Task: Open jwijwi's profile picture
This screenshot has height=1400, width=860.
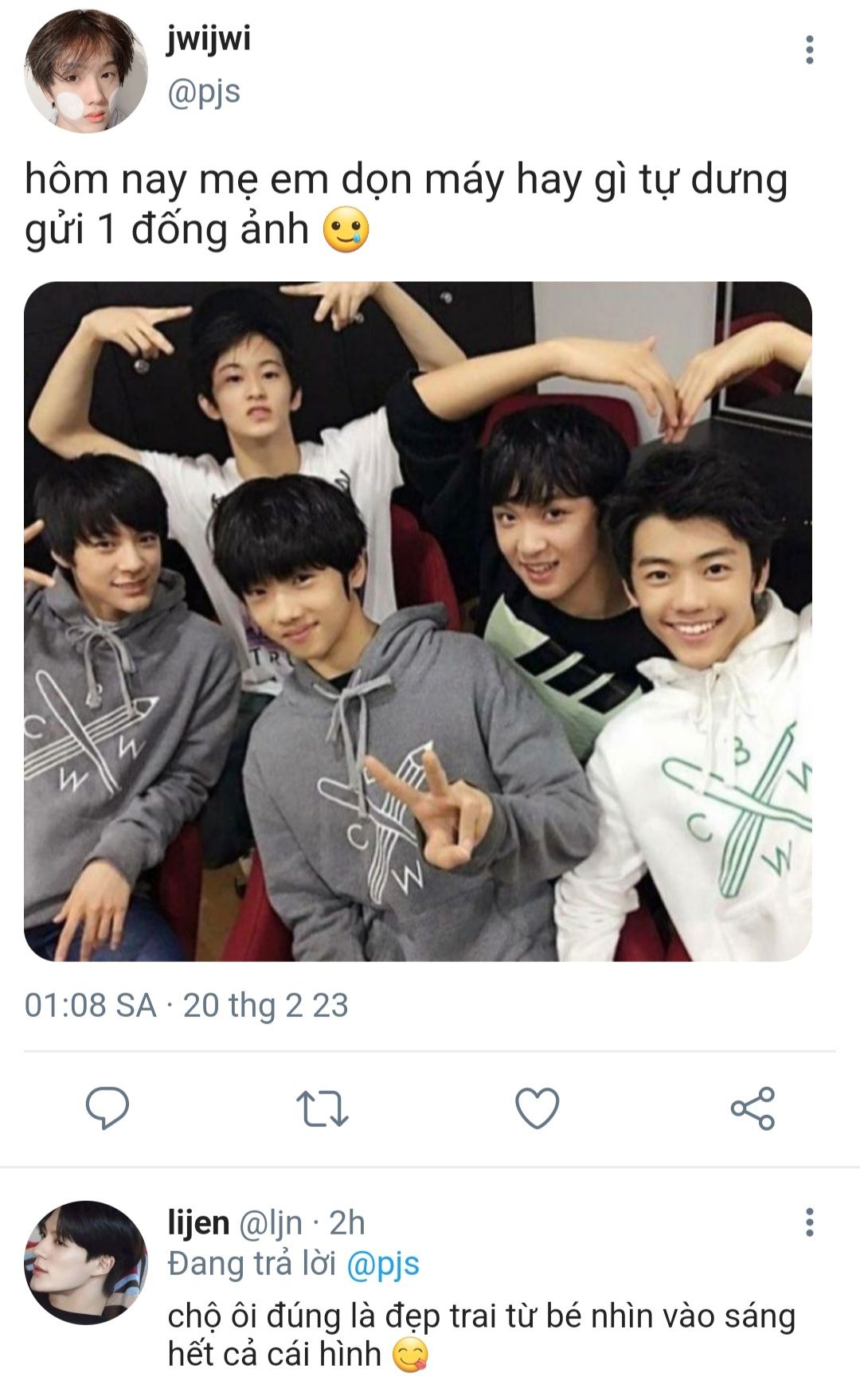Action: [86, 71]
